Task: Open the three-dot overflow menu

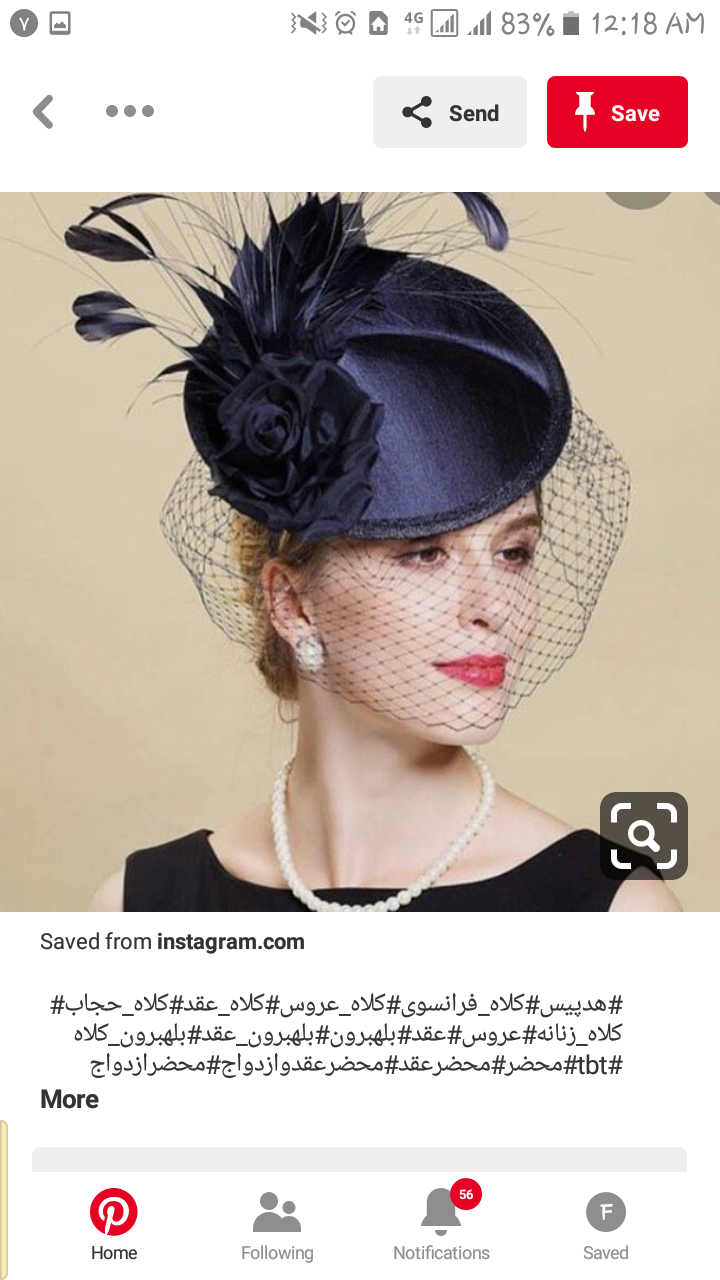Action: tap(130, 111)
